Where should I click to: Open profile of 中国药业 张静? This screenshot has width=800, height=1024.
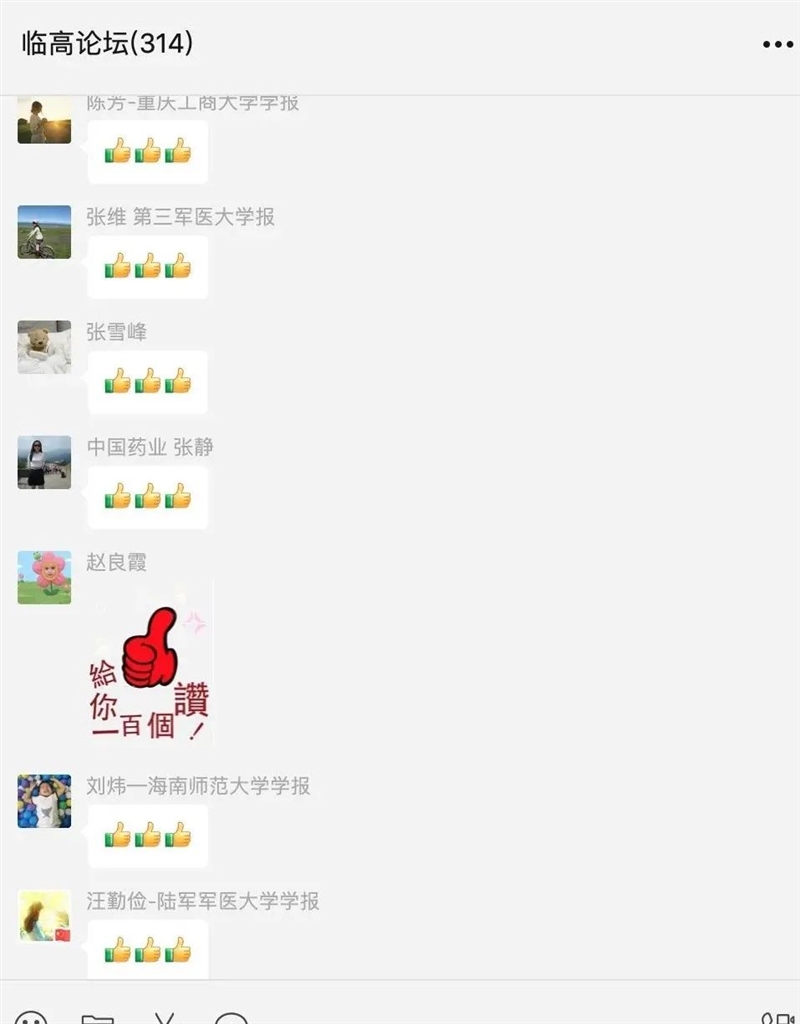click(44, 462)
